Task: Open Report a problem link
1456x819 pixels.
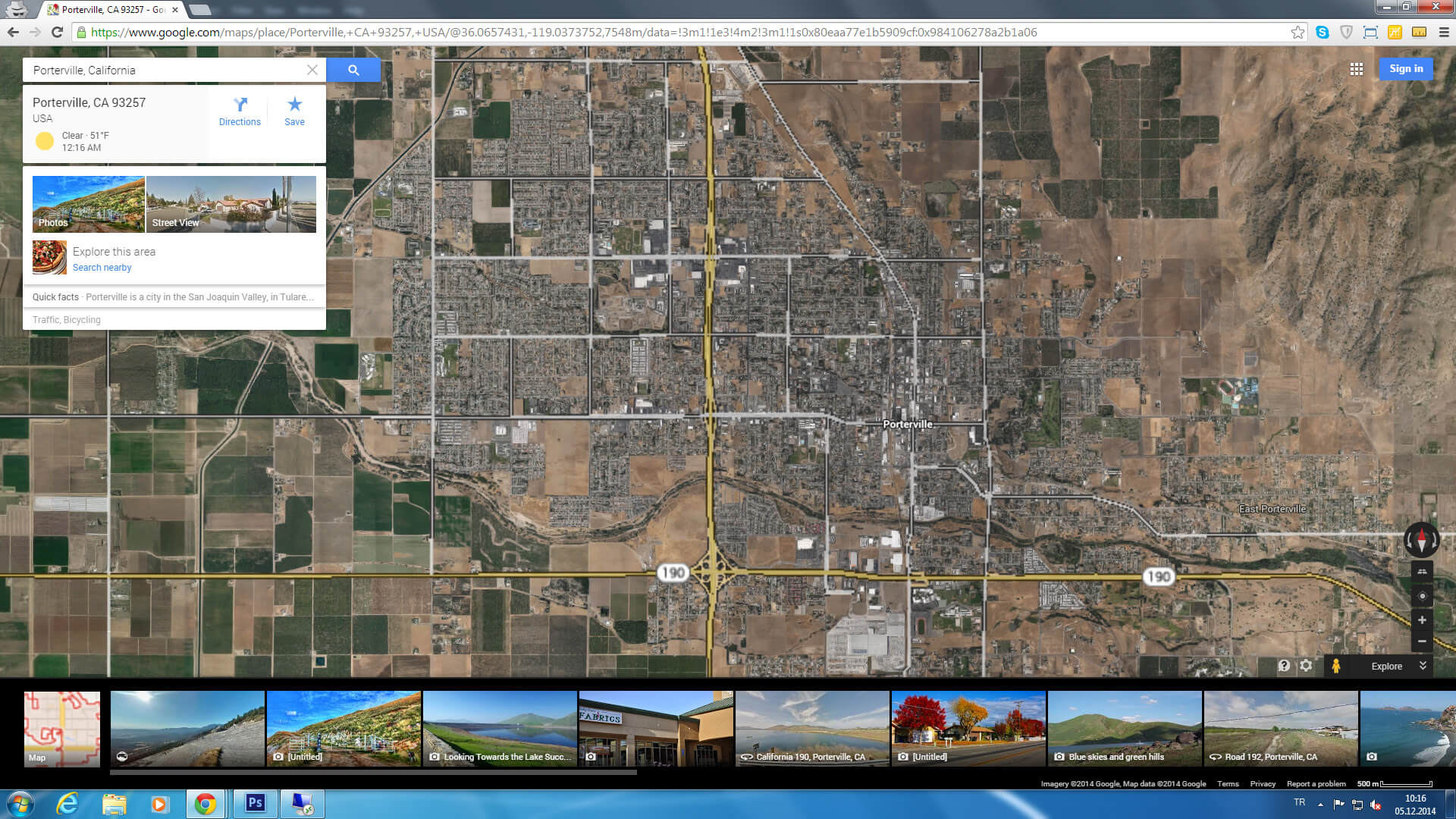Action: [x=1316, y=784]
